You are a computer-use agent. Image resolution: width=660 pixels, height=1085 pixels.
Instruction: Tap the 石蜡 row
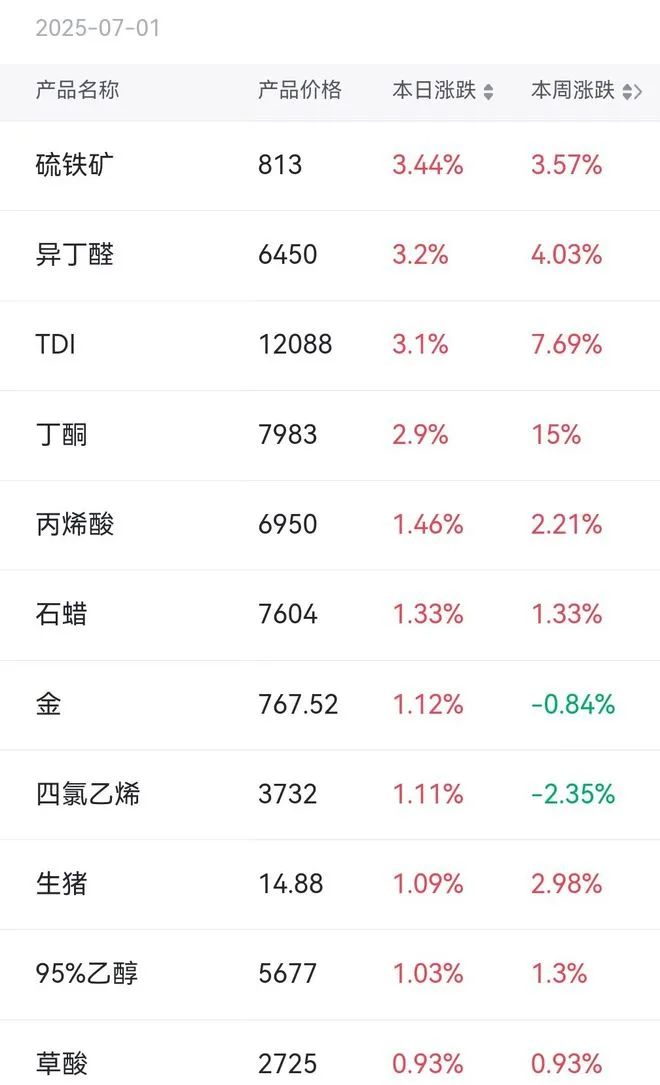coord(330,616)
